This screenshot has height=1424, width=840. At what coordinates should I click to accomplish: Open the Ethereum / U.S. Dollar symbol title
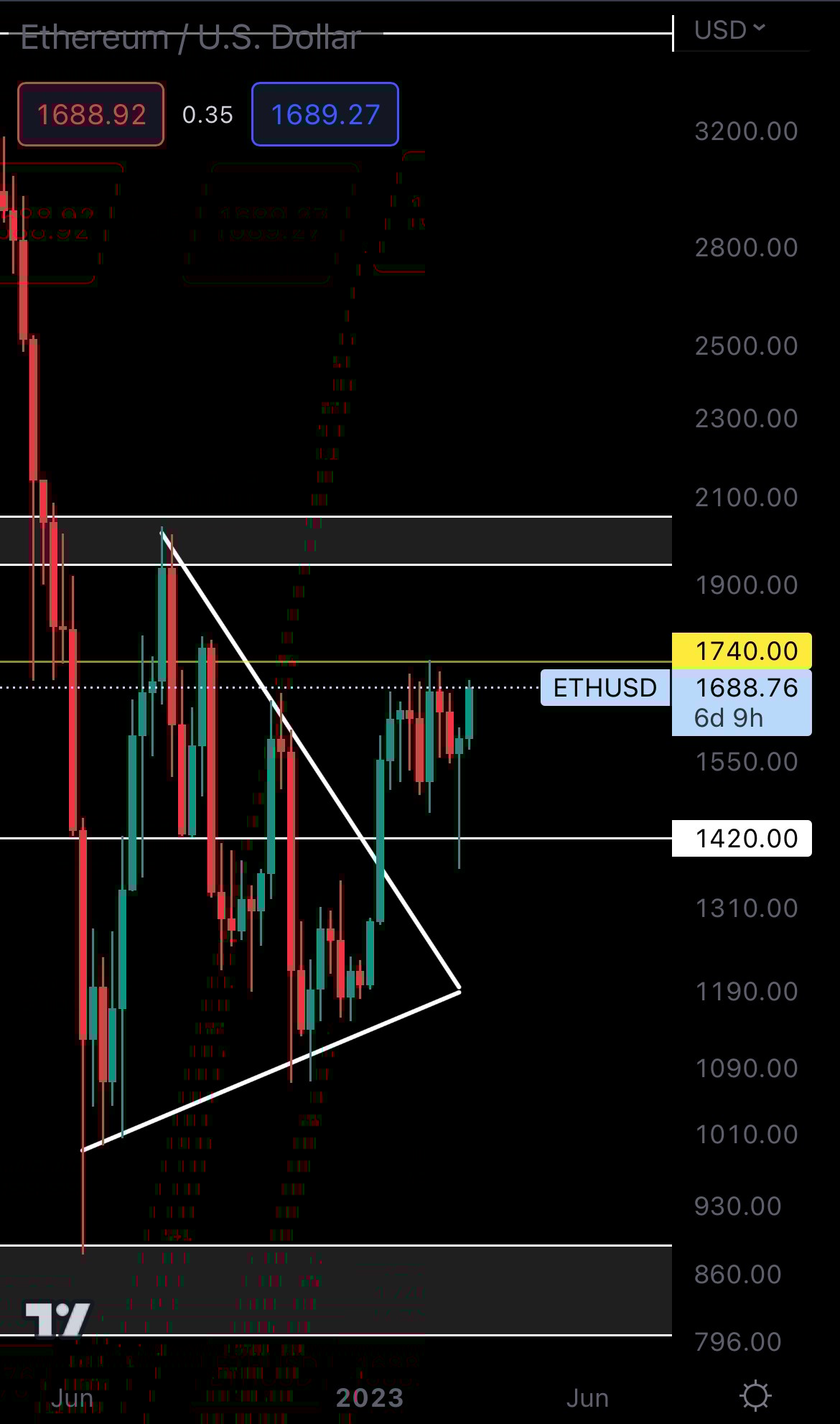190,38
